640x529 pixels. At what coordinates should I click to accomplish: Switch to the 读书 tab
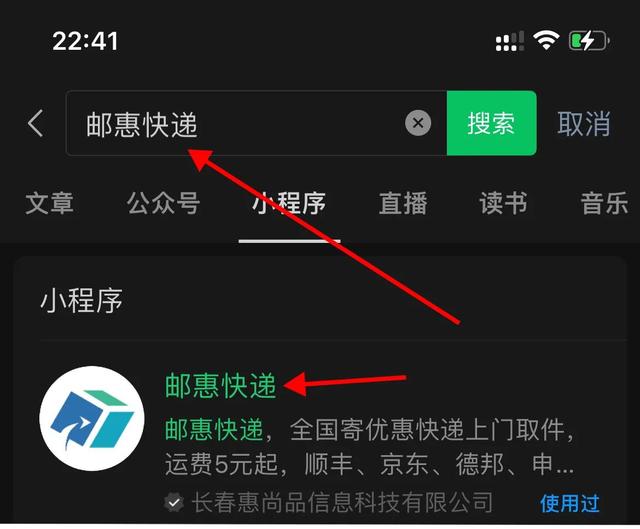(x=503, y=203)
